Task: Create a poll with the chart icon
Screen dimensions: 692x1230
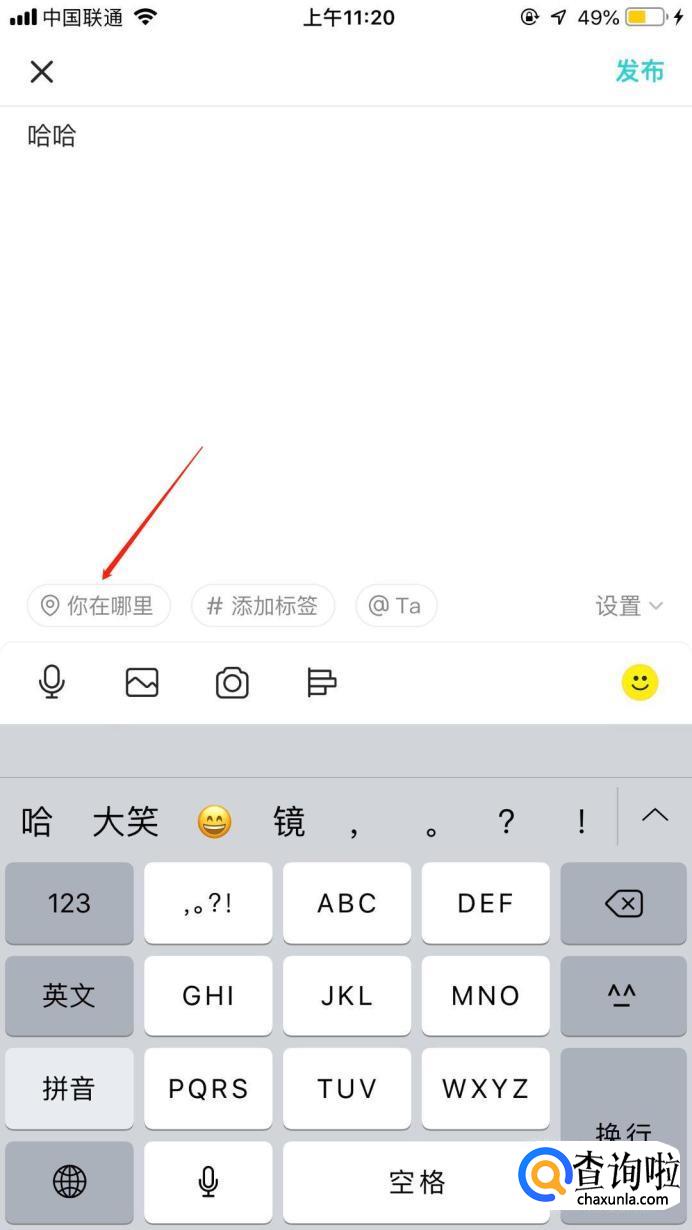Action: pos(321,683)
